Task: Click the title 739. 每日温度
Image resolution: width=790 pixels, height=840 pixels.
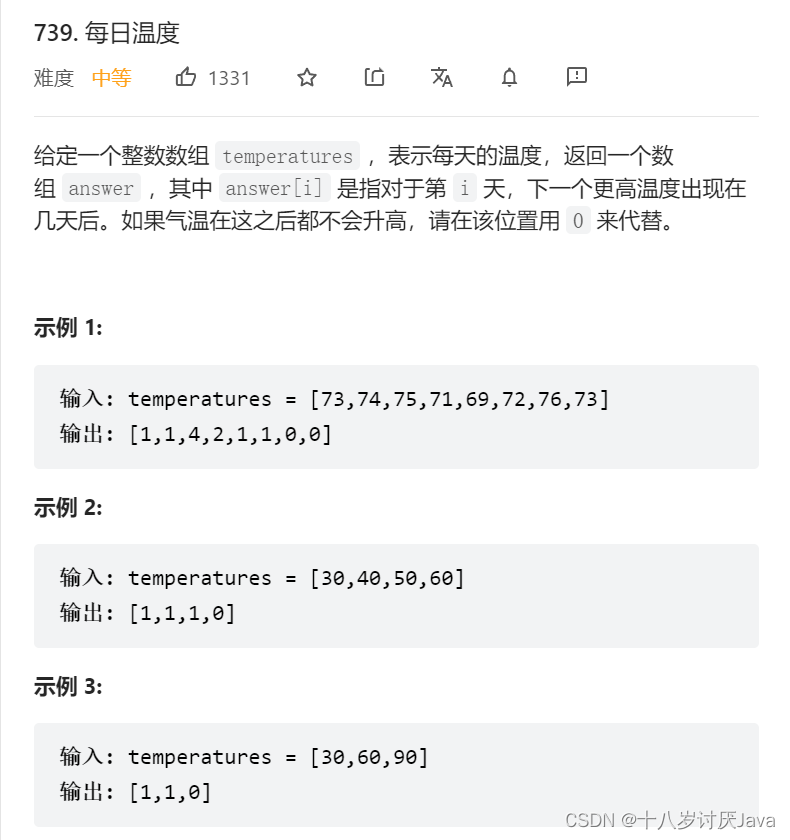Action: (x=106, y=33)
